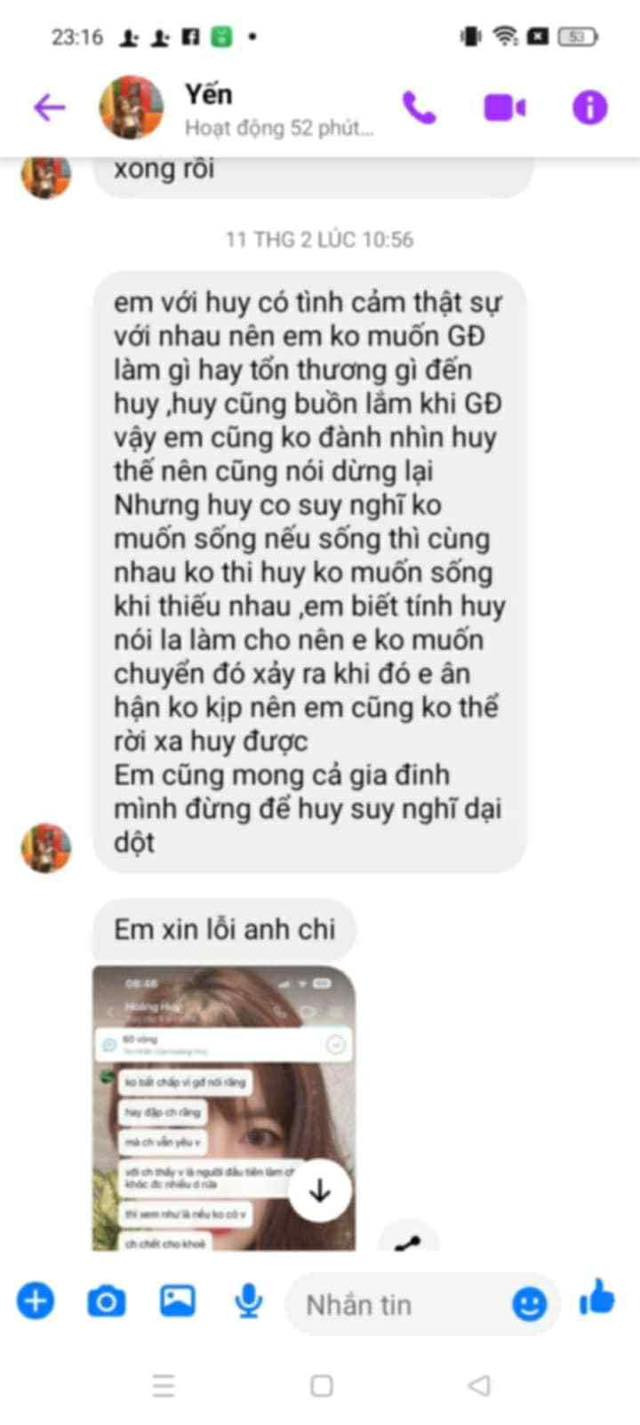Start a video call with Yến
The width and height of the screenshot is (640, 1425).
504,108
